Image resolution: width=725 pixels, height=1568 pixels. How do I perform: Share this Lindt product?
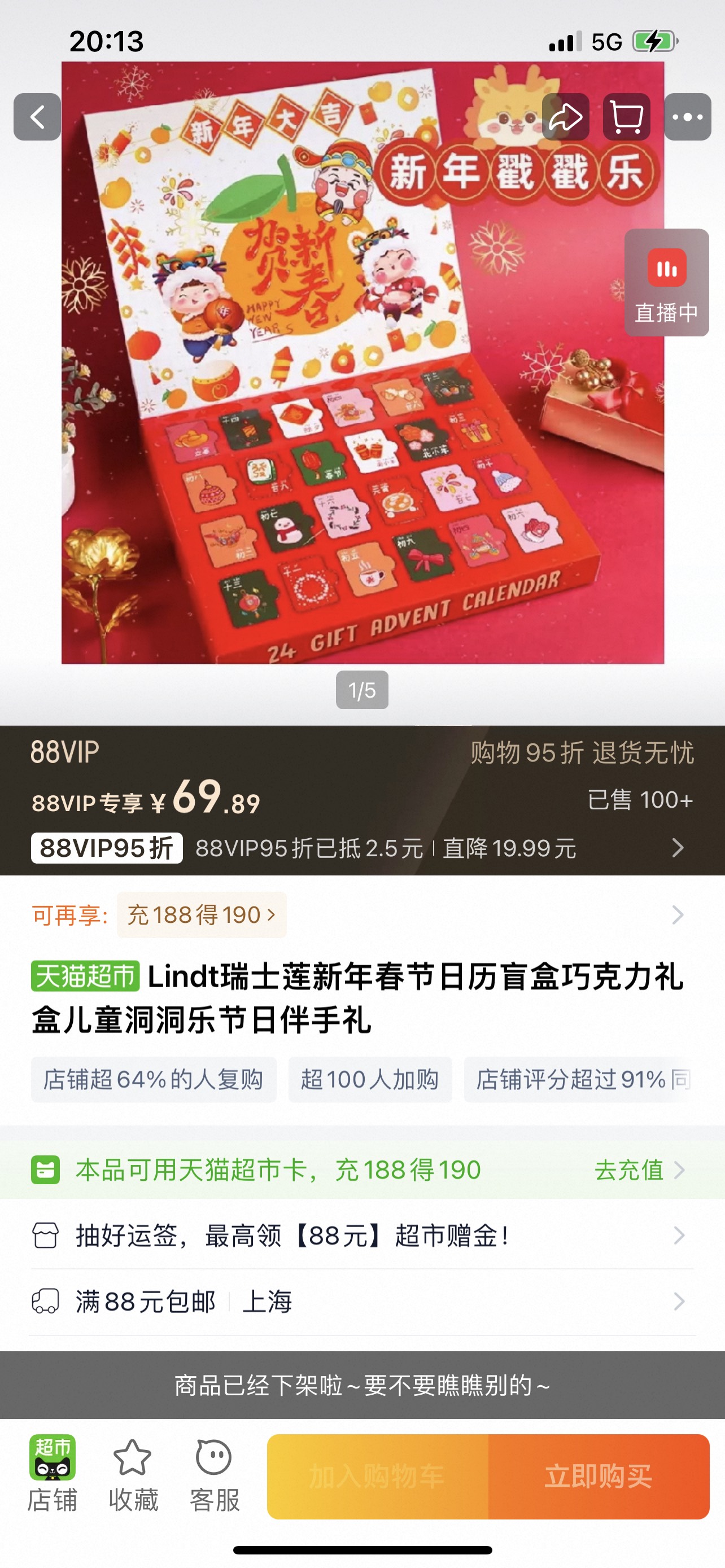(x=566, y=117)
